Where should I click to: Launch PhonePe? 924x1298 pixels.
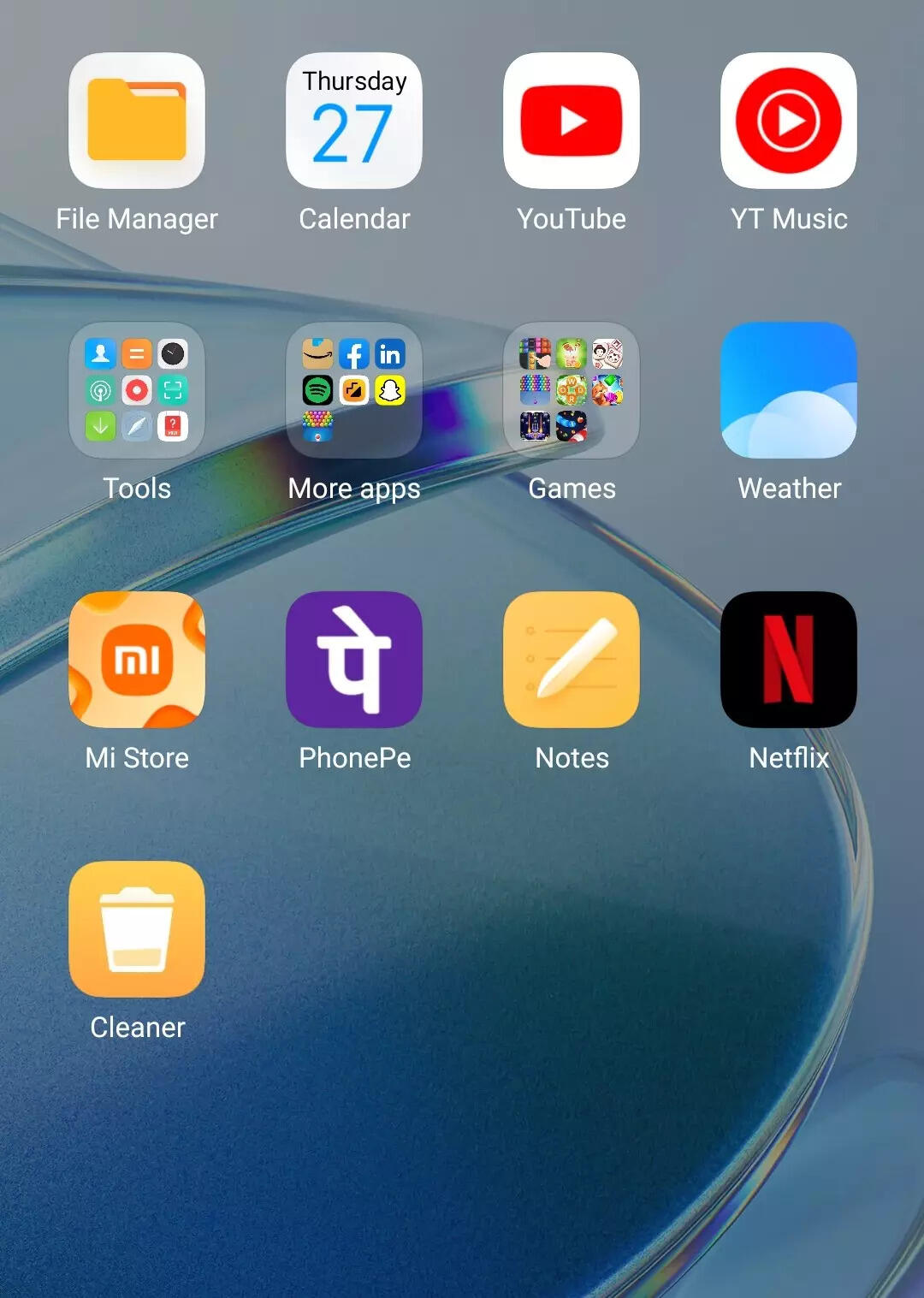[x=354, y=660]
